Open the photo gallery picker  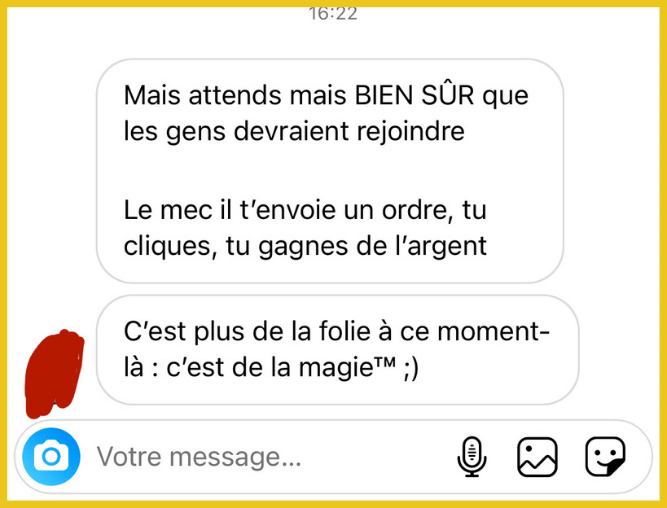pyautogui.click(x=537, y=458)
